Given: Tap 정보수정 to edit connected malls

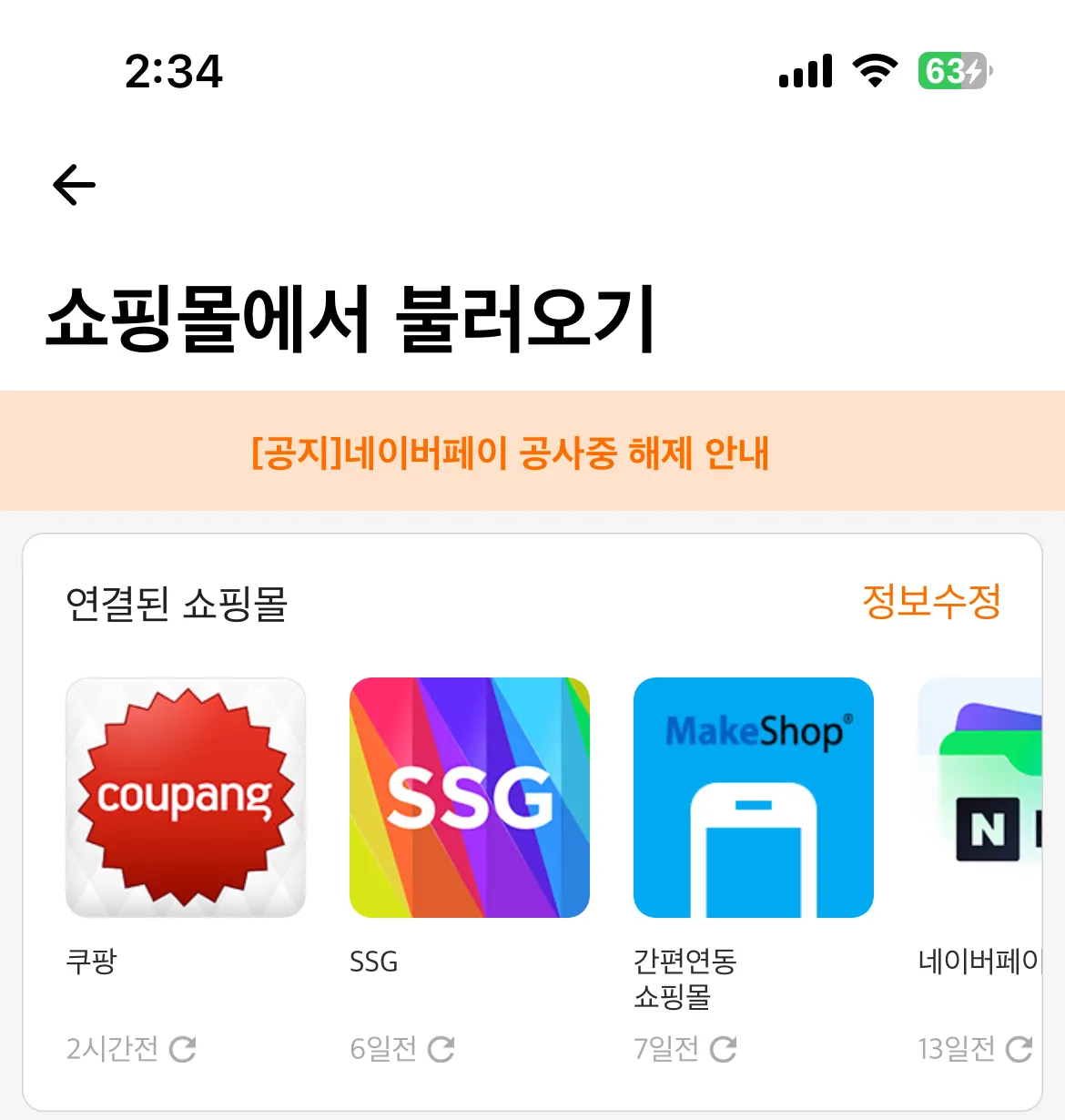Looking at the screenshot, I should click(930, 602).
